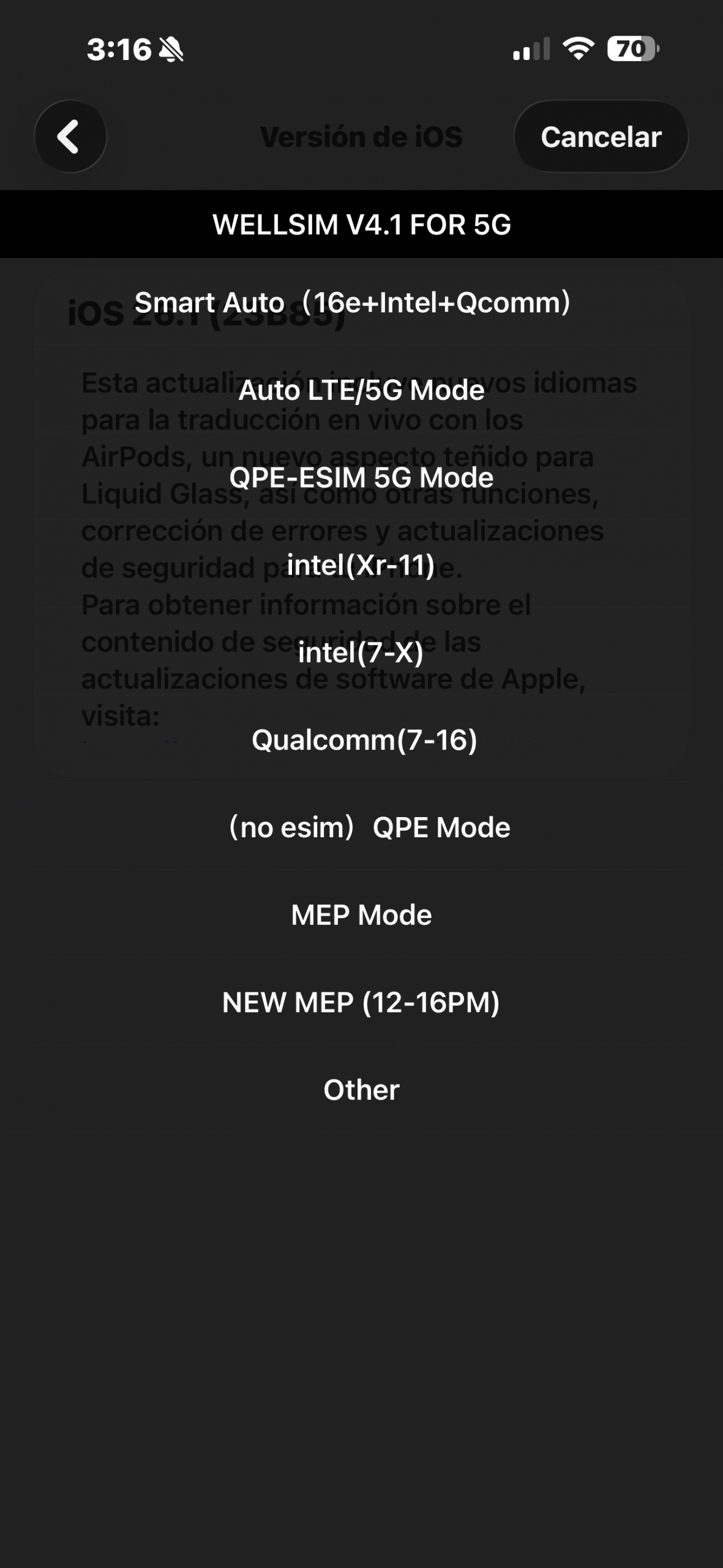
Task: Choose (no esim) QPE Mode
Action: pos(369,827)
